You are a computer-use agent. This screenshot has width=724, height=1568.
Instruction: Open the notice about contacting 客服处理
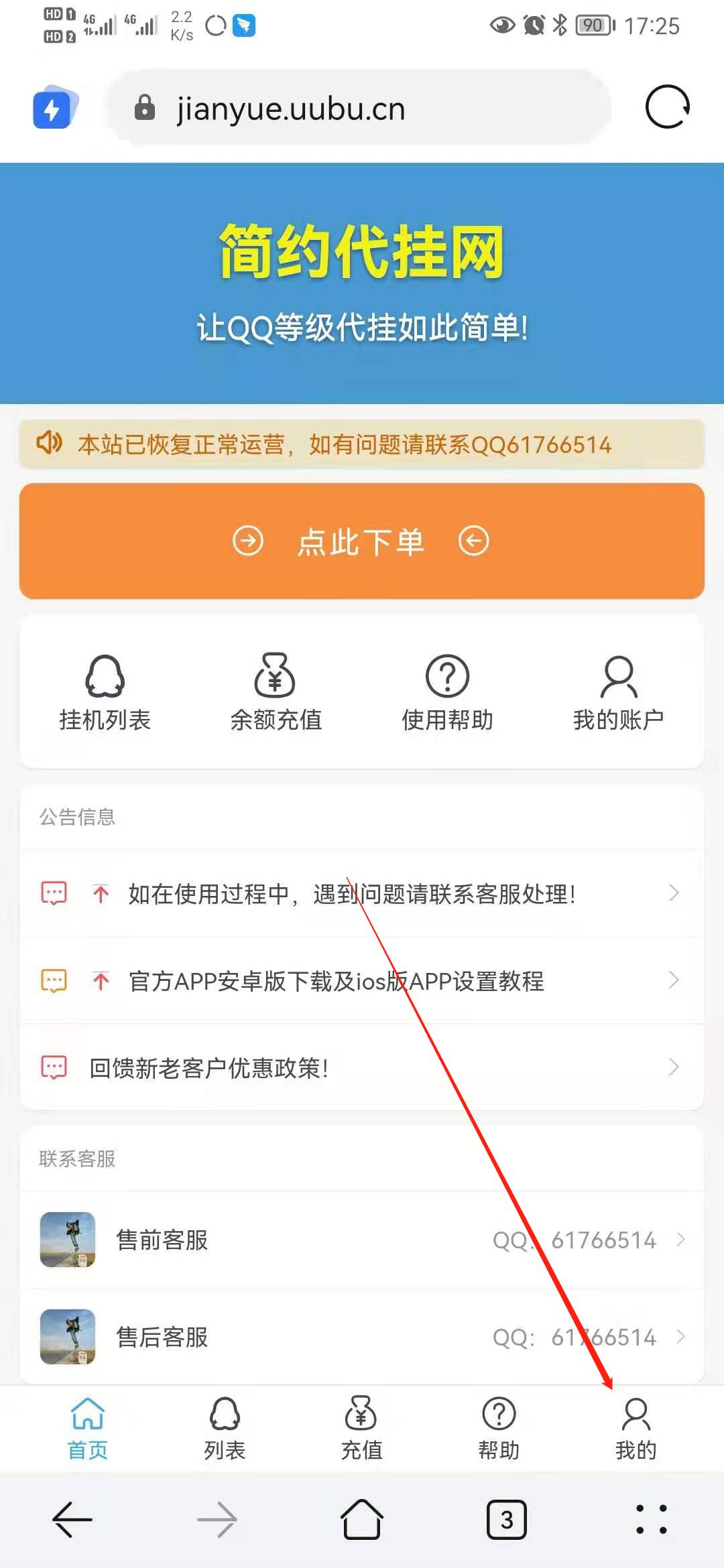[x=362, y=893]
